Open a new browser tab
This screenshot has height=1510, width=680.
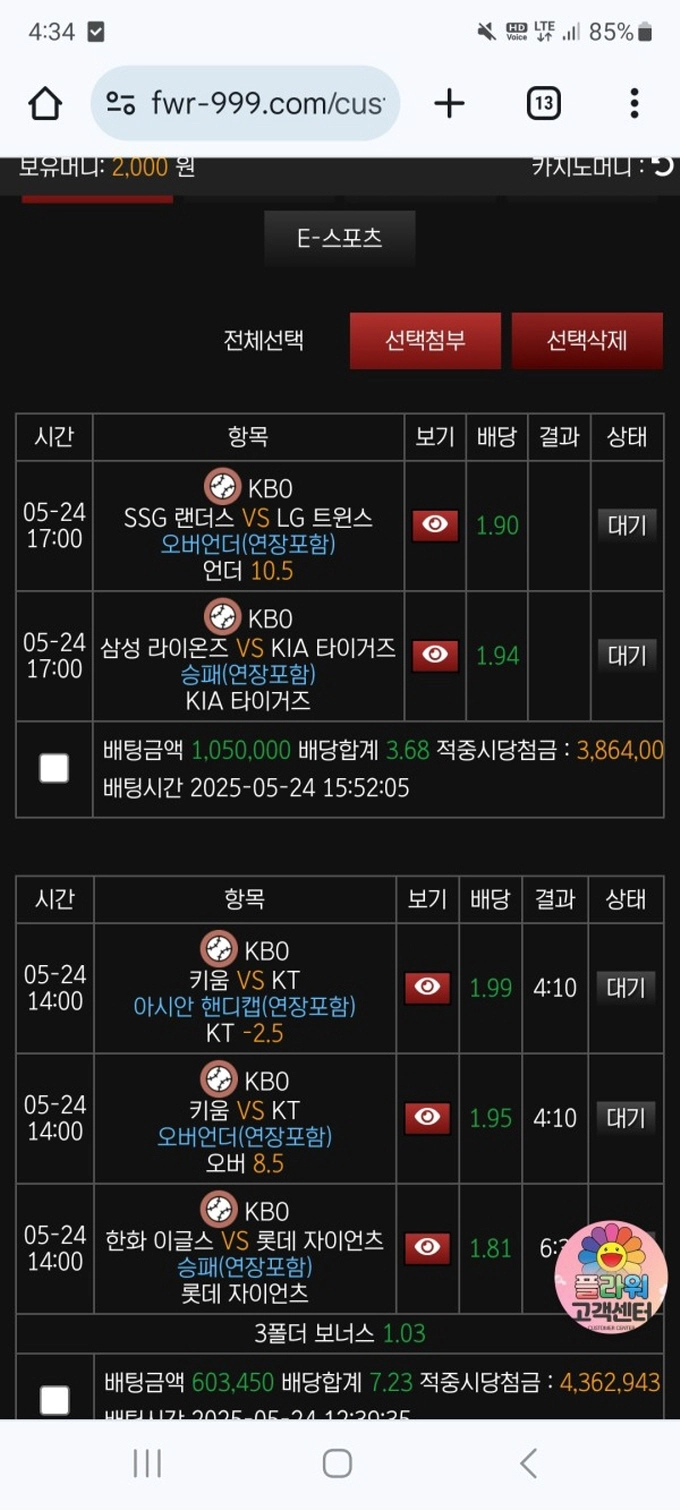pos(450,103)
